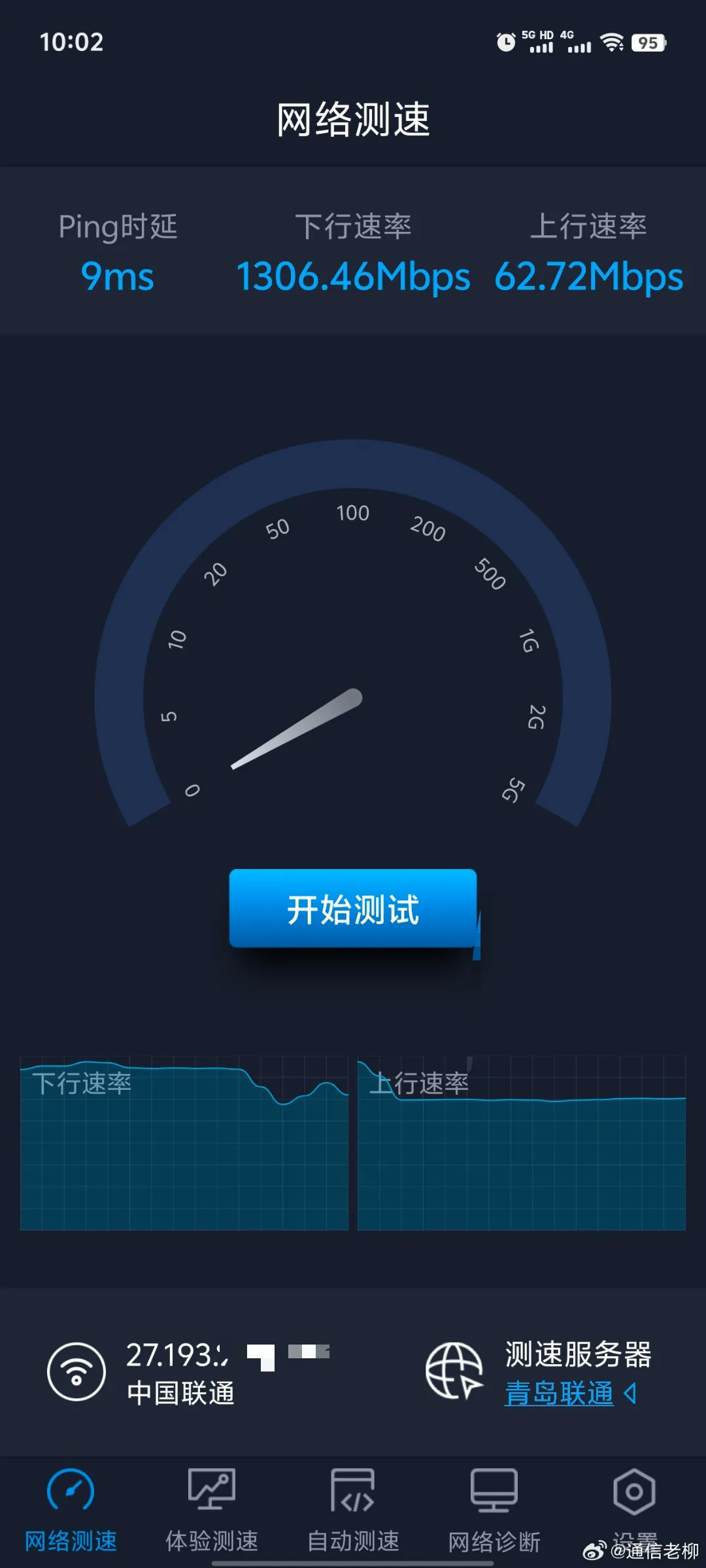
Task: Tap the 开始测试 start test button
Action: coord(353,908)
